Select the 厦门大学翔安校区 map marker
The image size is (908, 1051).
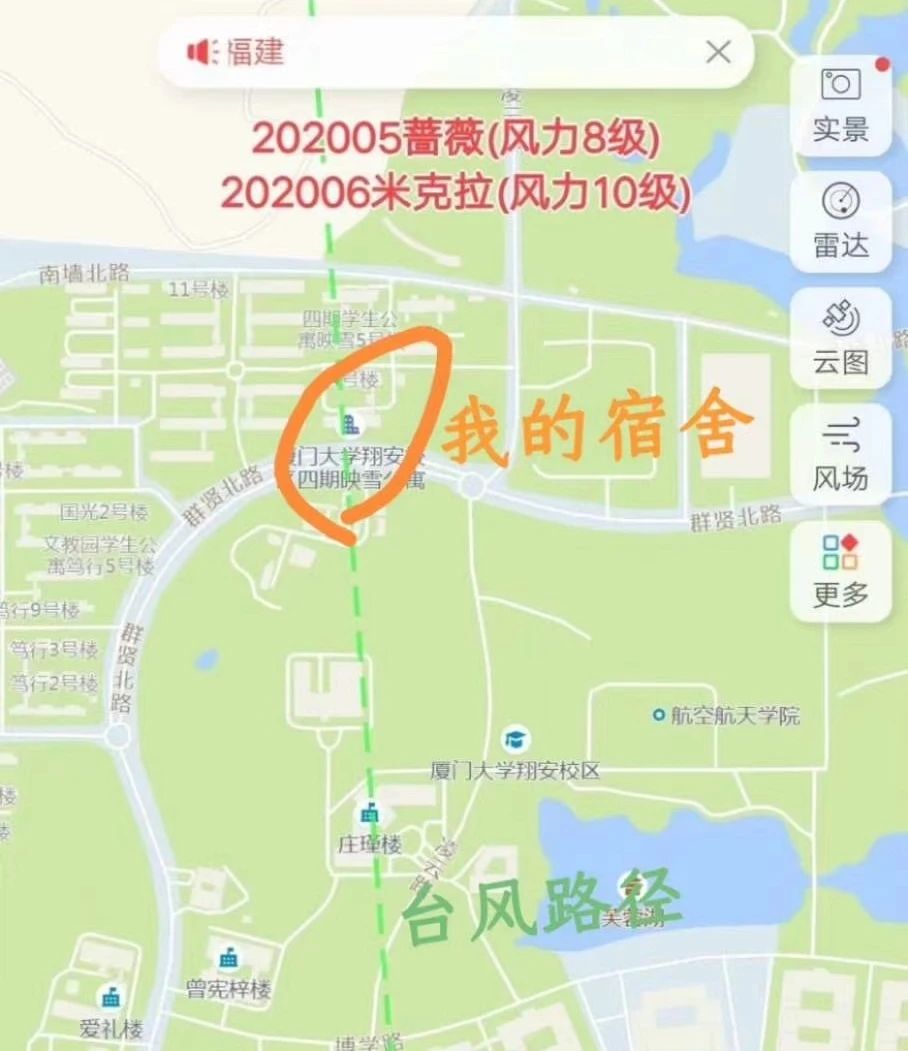[516, 741]
